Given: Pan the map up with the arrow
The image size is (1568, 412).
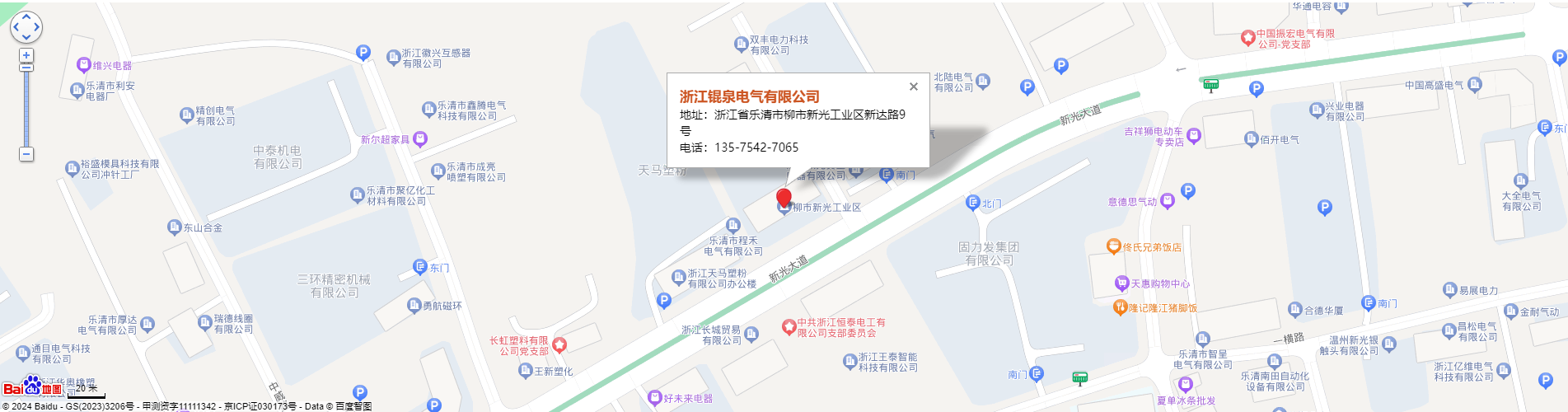Looking at the screenshot, I should coord(26,17).
